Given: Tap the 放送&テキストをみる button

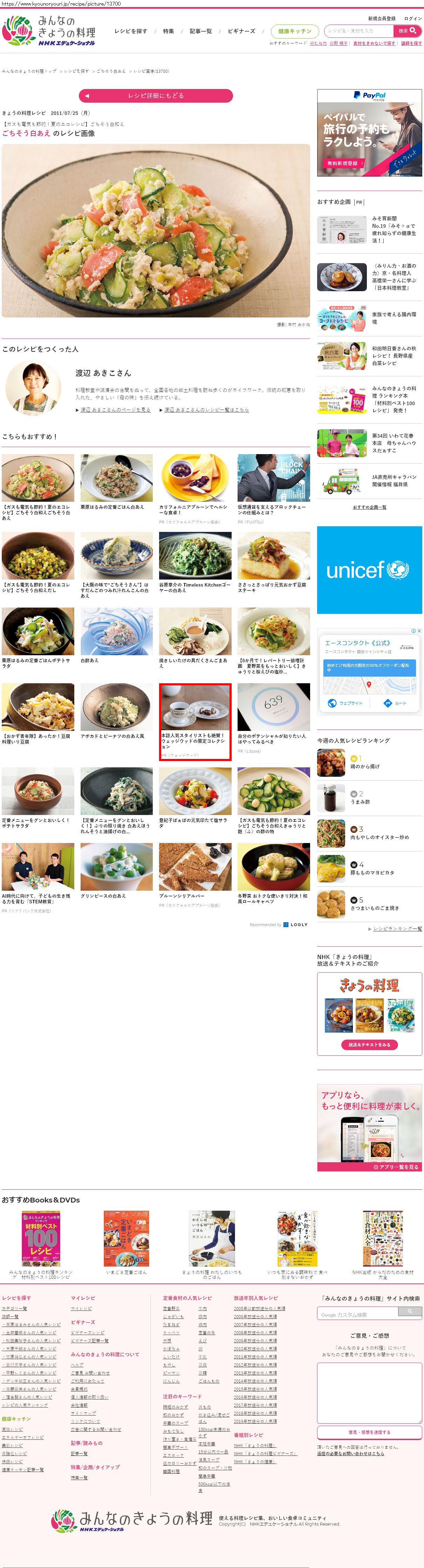Looking at the screenshot, I should 369,1044.
